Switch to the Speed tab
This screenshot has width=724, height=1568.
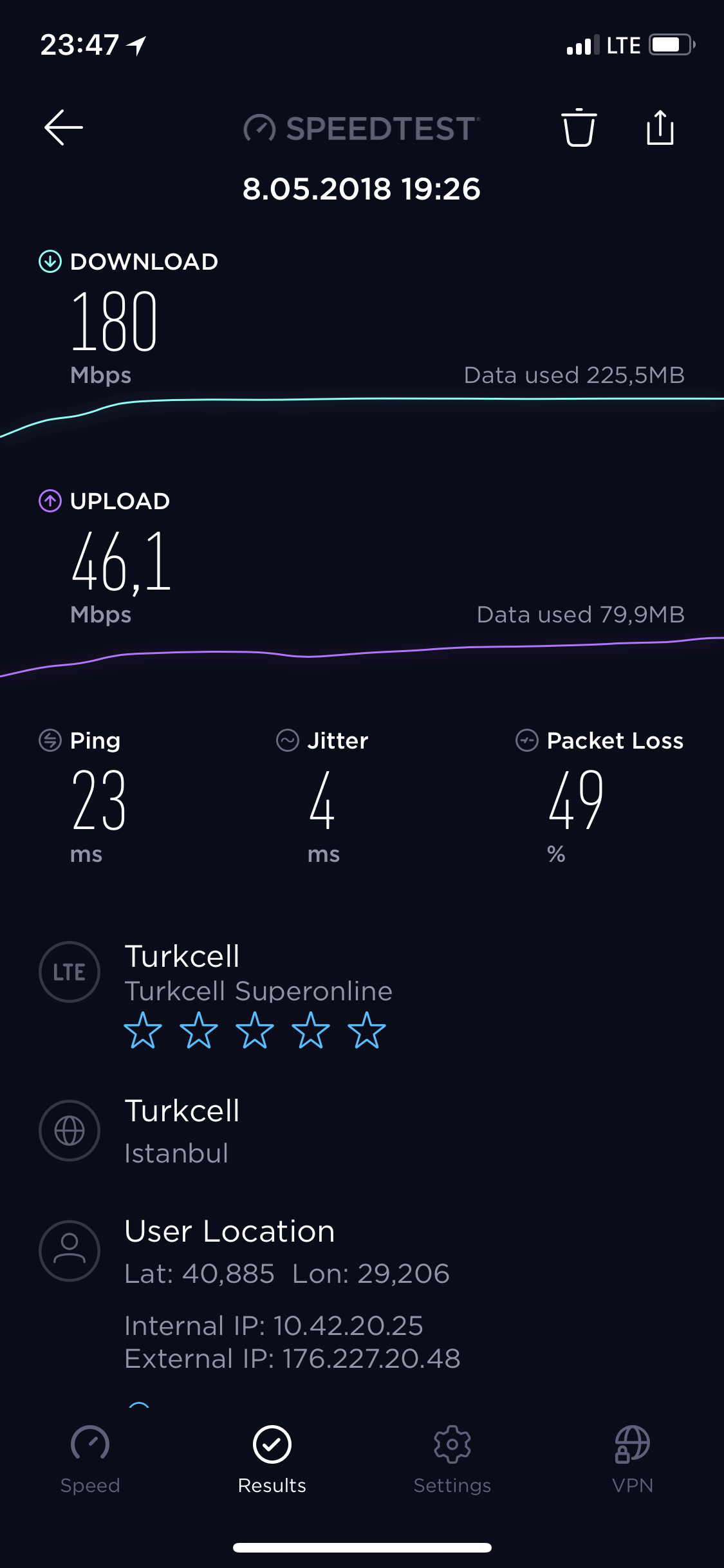pos(90,1460)
